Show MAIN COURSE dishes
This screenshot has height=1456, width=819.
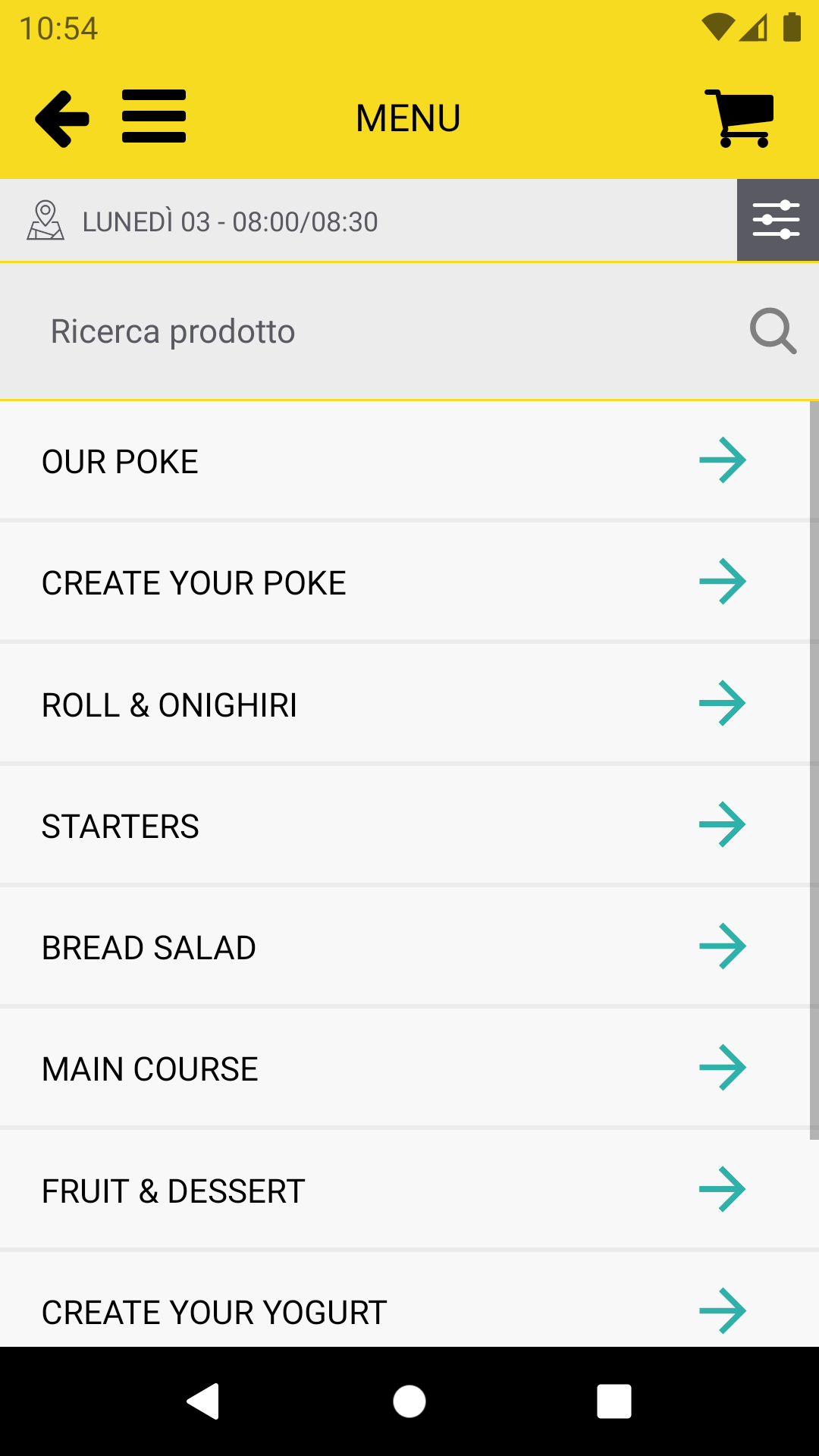(x=394, y=1068)
